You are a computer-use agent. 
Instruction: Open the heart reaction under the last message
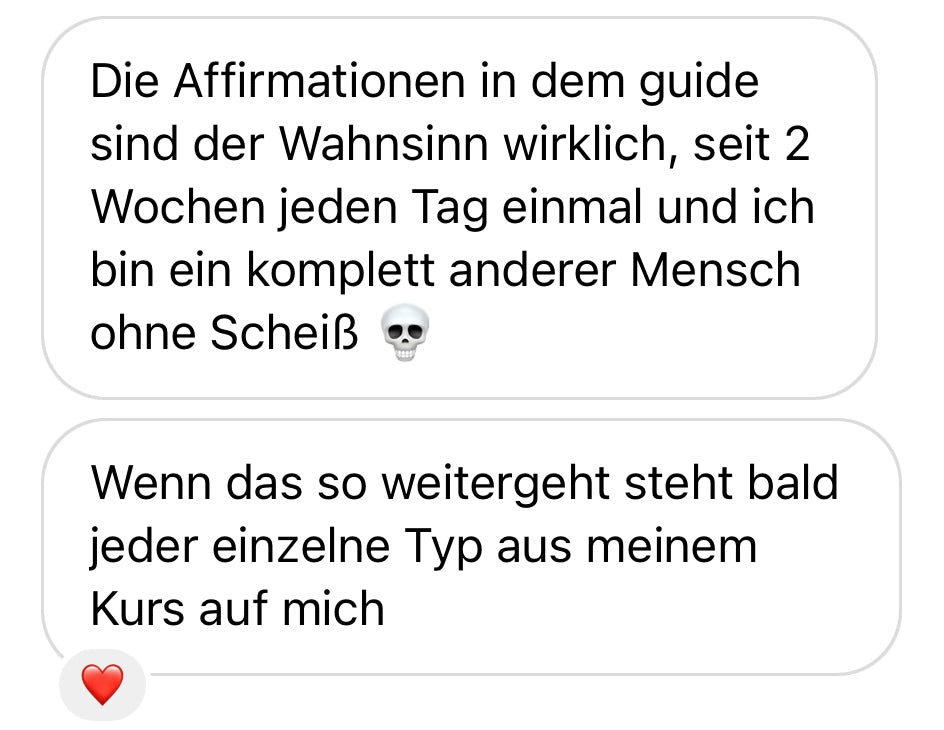102,685
